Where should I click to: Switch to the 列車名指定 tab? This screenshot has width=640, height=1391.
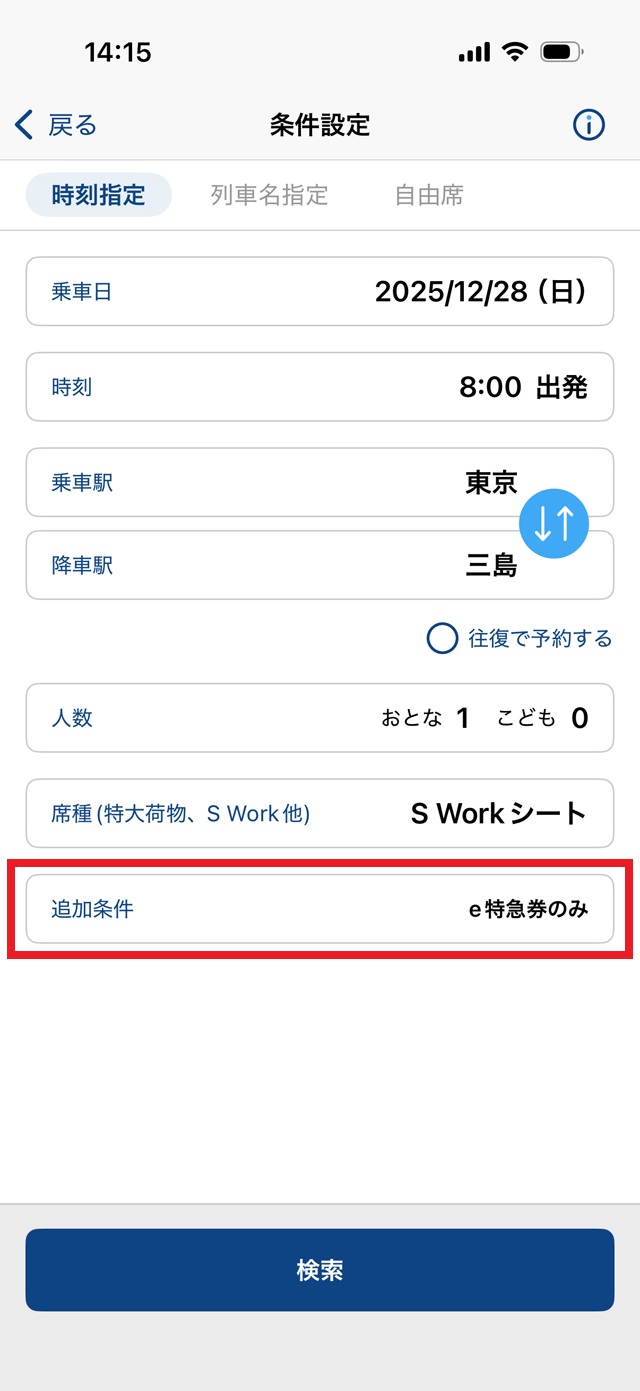269,195
